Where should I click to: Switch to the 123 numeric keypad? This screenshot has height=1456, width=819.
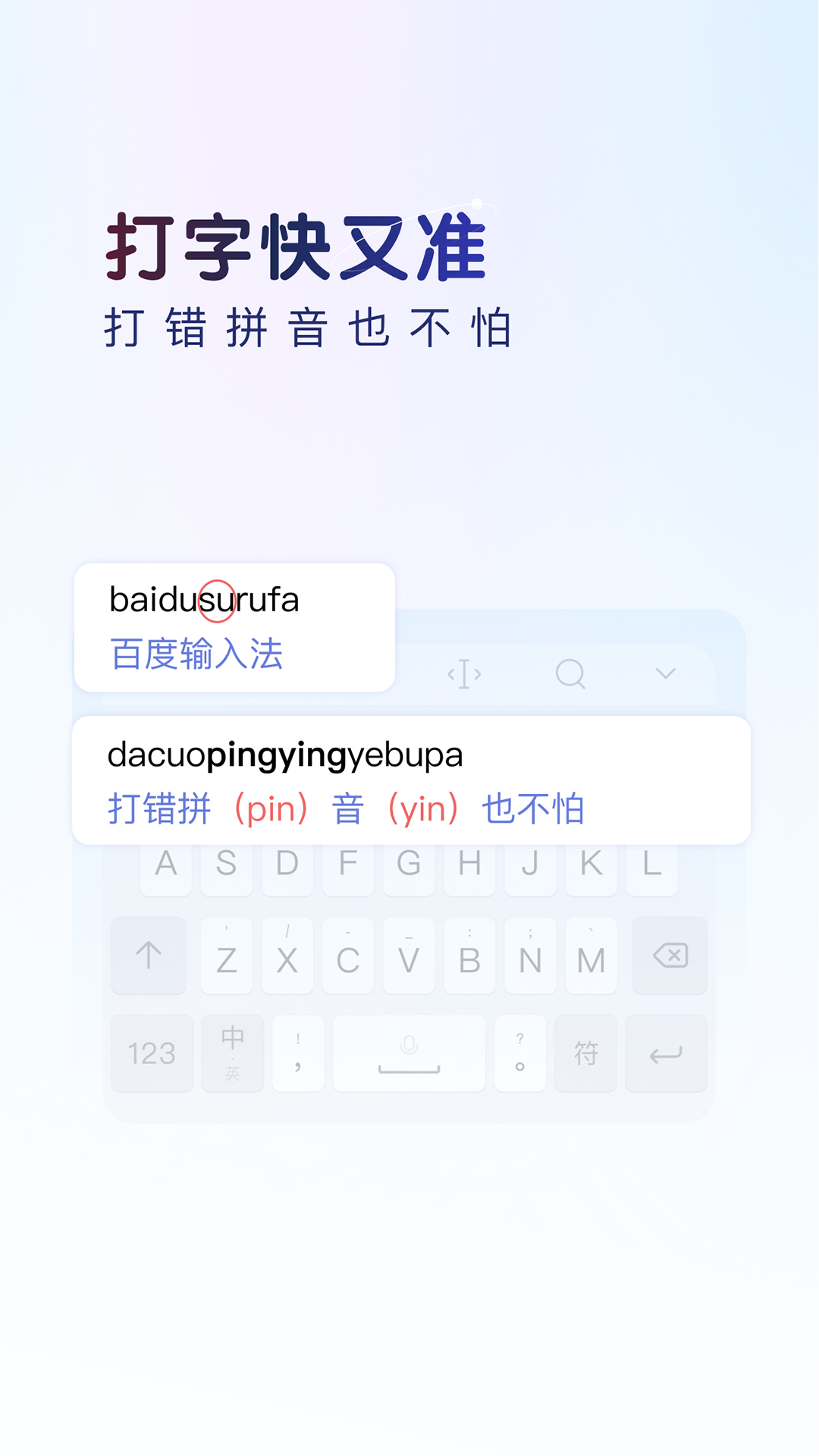[151, 1053]
